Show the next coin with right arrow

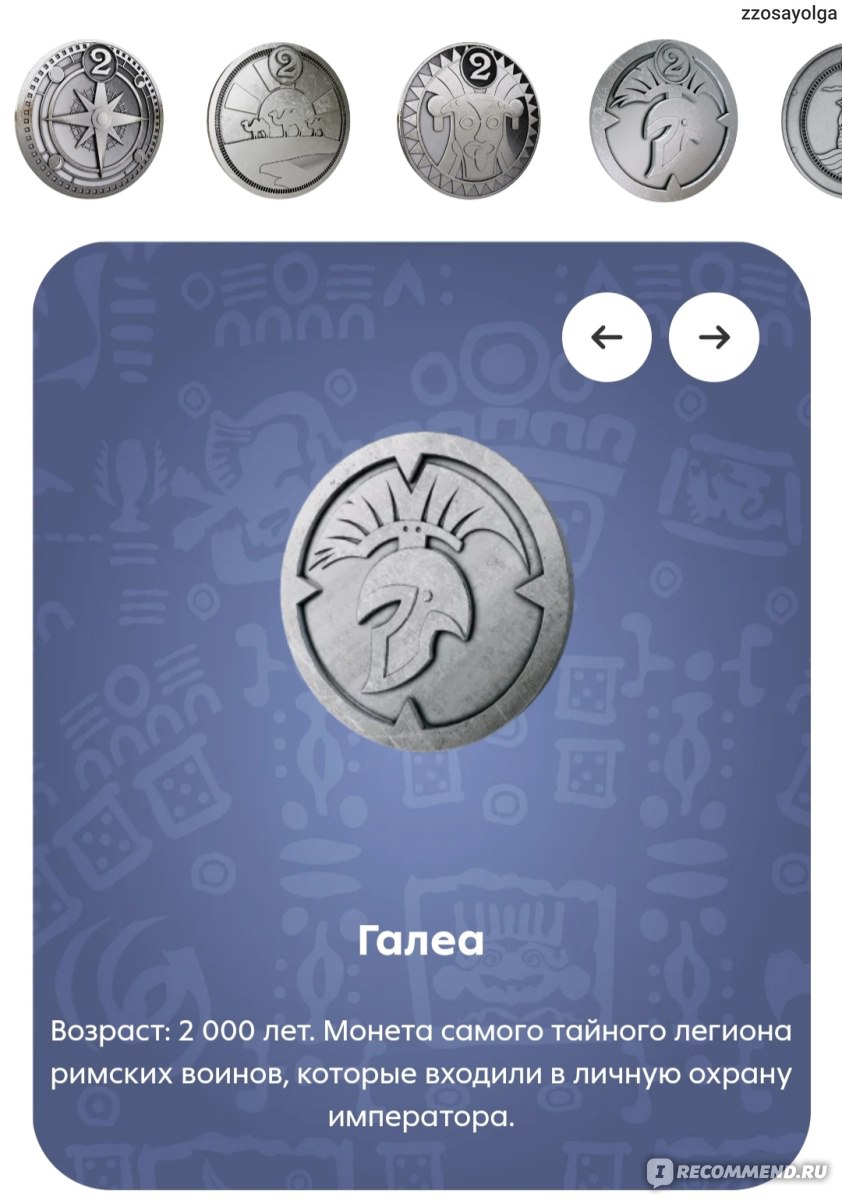click(x=713, y=338)
